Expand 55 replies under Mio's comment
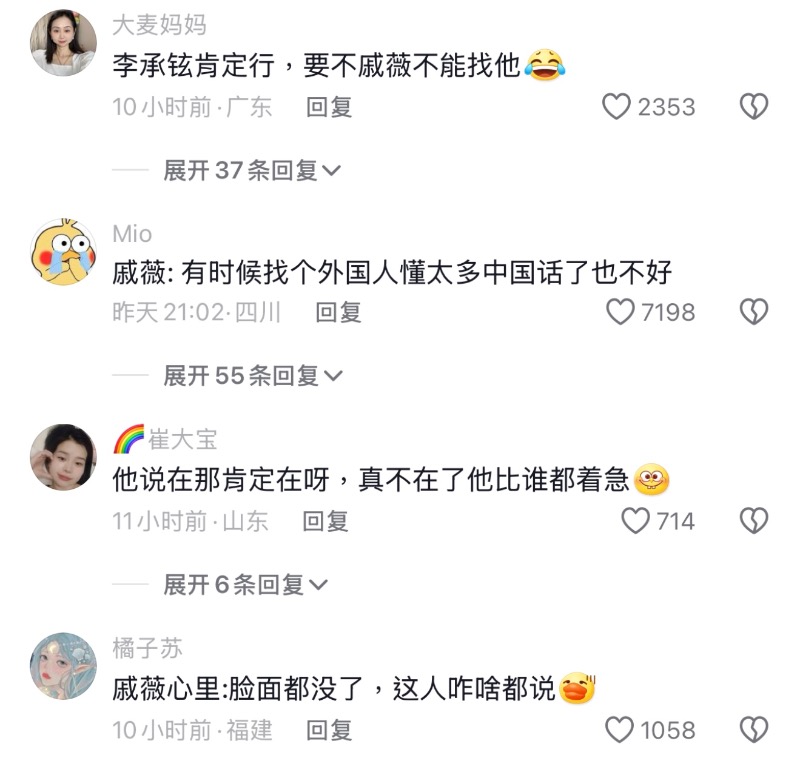 [252, 376]
